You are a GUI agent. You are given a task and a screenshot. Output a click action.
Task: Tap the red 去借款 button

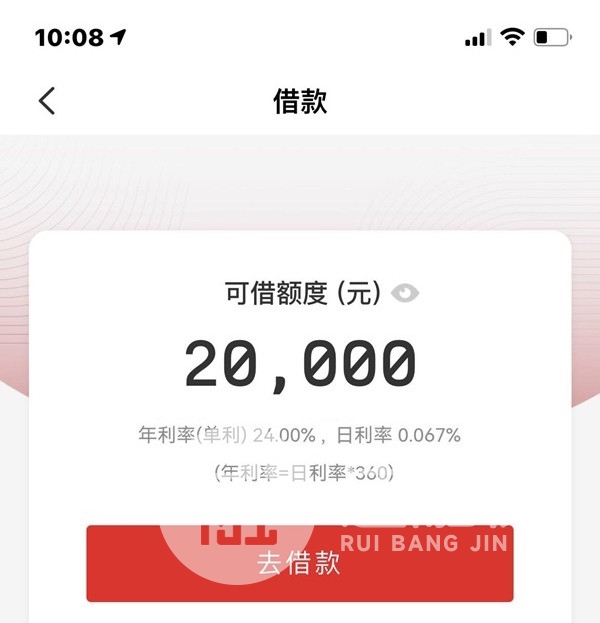coord(299,563)
